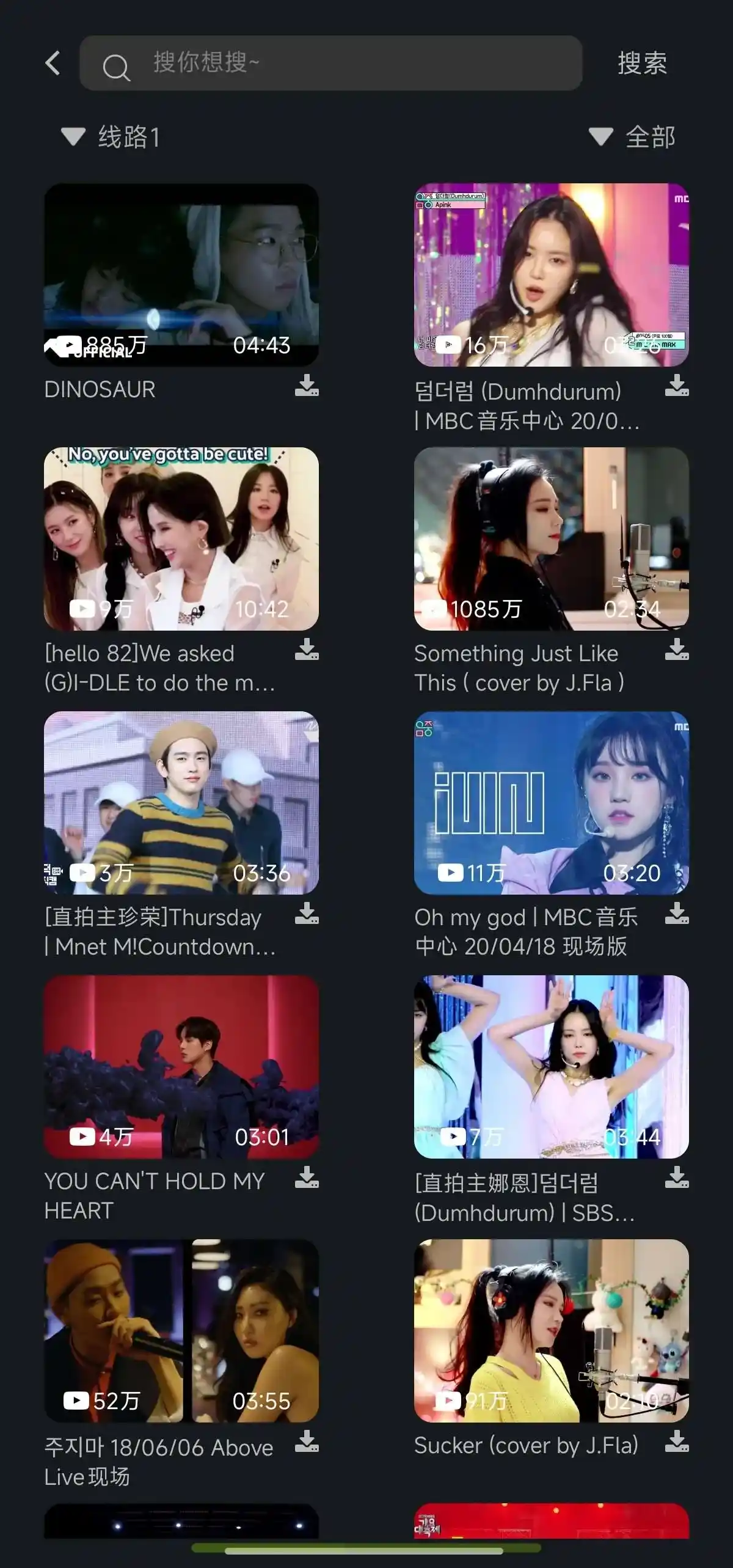Download Something Just Like This cover
Viewport: 733px width, 1568px height.
[x=677, y=650]
